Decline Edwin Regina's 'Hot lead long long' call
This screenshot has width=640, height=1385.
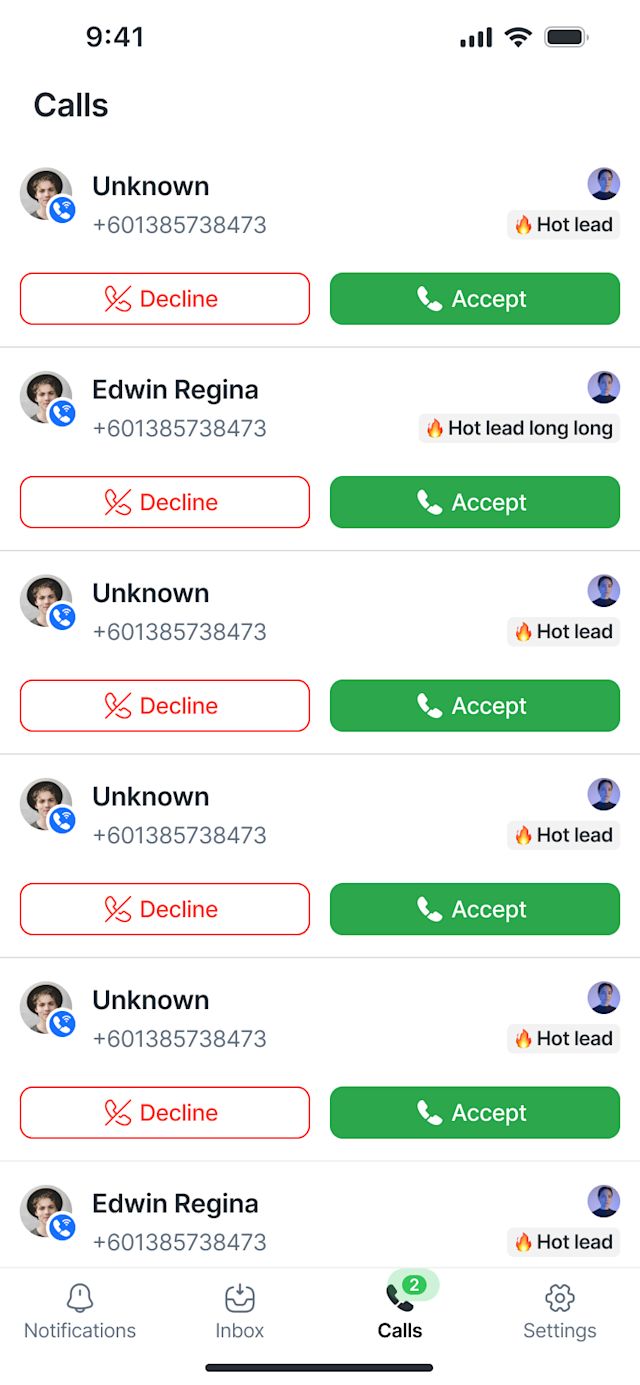(165, 502)
